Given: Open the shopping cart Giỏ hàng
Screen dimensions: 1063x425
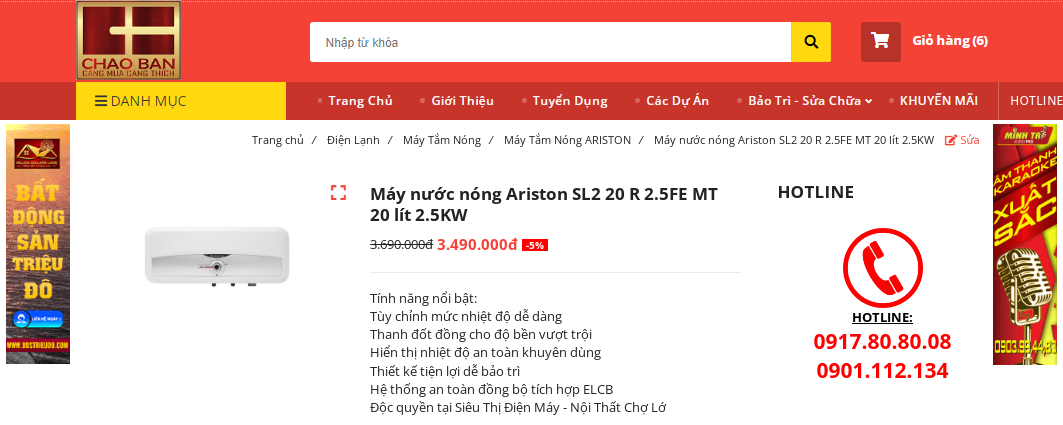Looking at the screenshot, I should (x=925, y=41).
